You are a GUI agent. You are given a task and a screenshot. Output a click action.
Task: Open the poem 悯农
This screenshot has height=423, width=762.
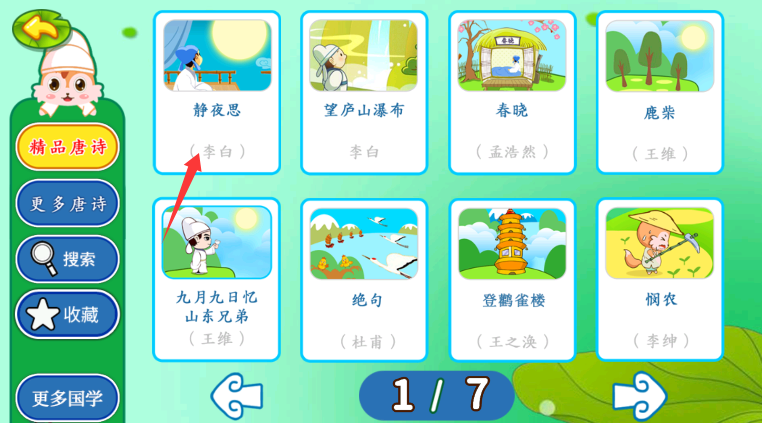(x=659, y=279)
